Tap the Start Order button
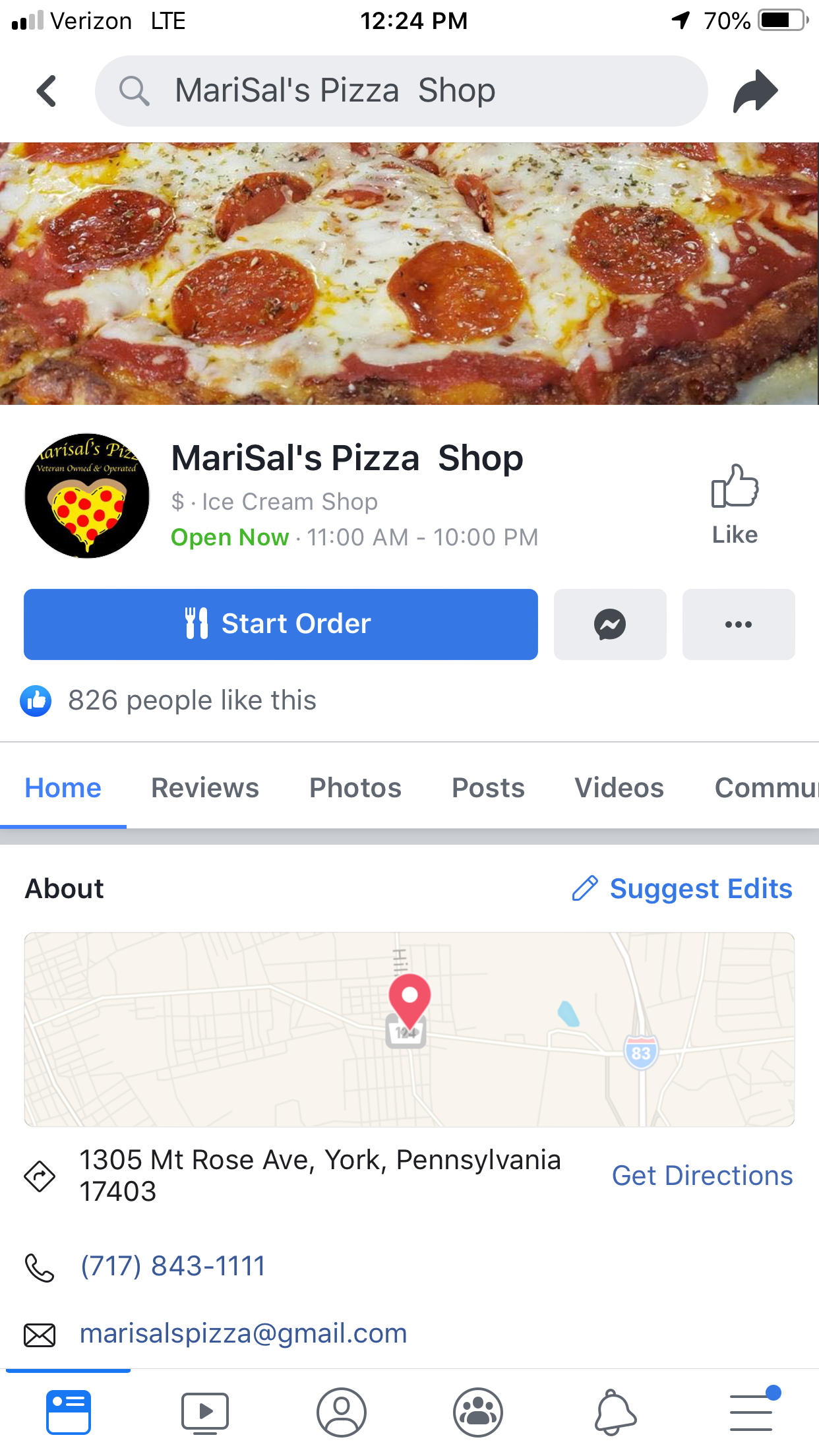819x1456 pixels. click(x=281, y=624)
